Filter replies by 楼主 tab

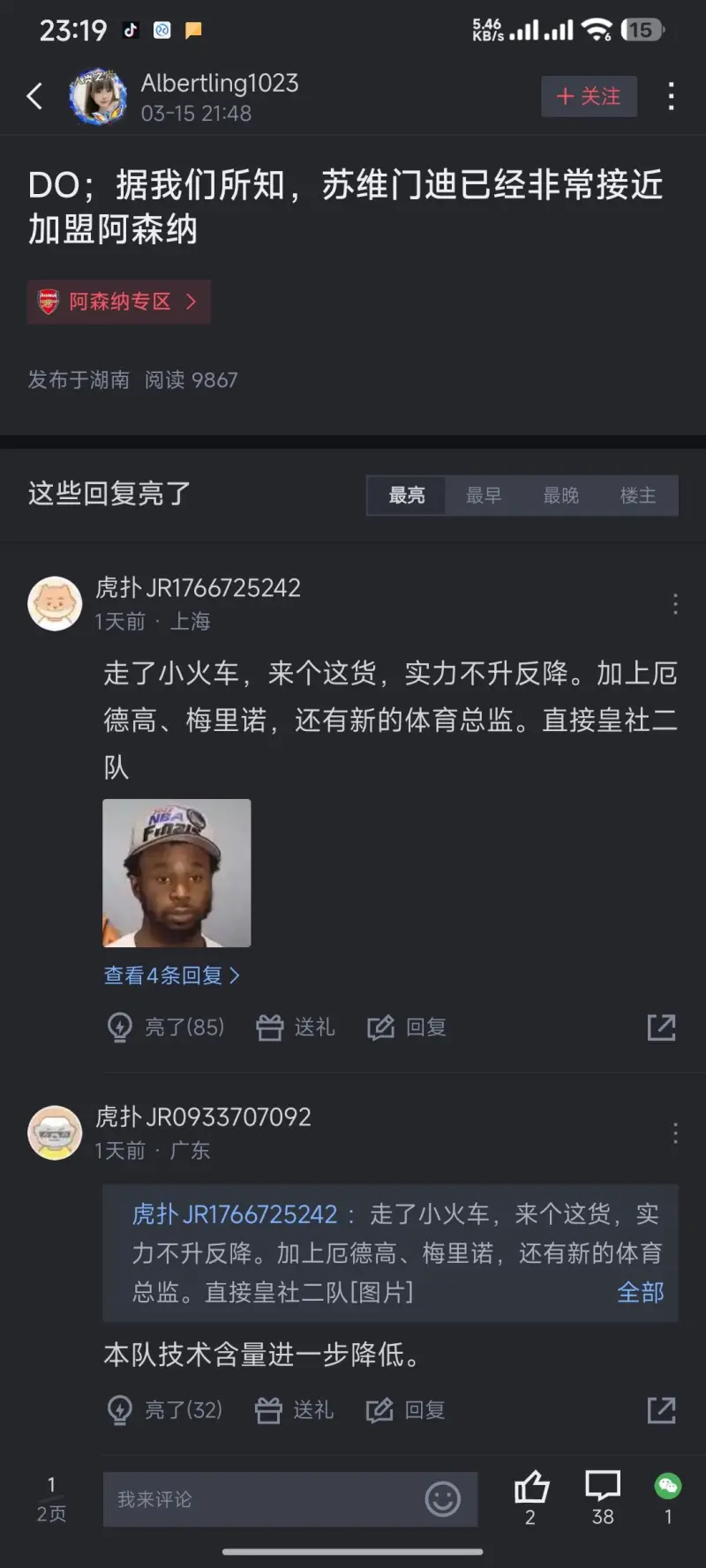[x=637, y=496]
